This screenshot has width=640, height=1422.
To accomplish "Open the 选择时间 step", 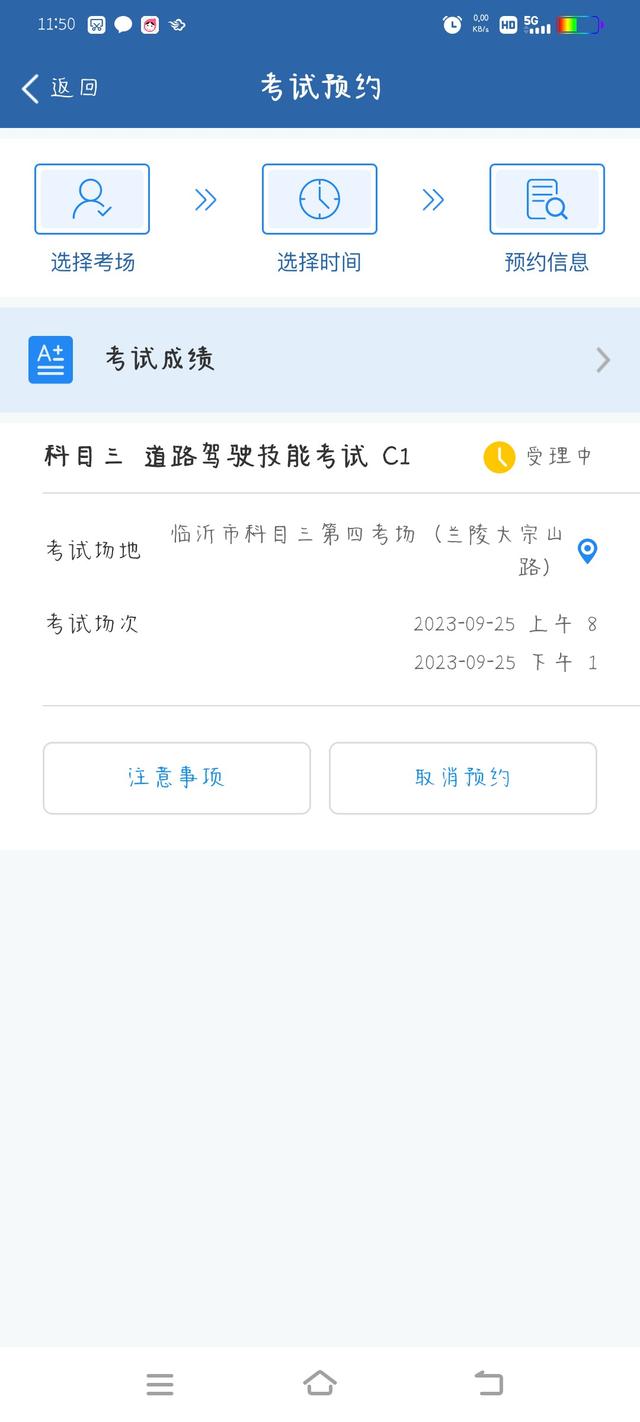I will [x=319, y=218].
